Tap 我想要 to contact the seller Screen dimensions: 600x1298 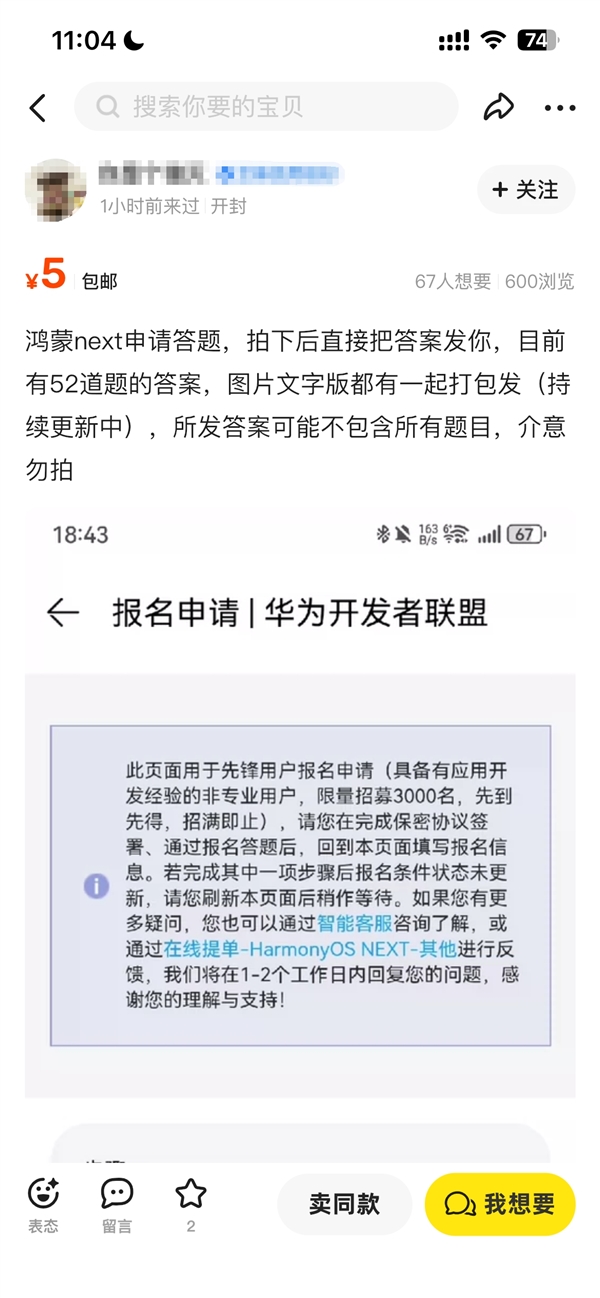500,1204
